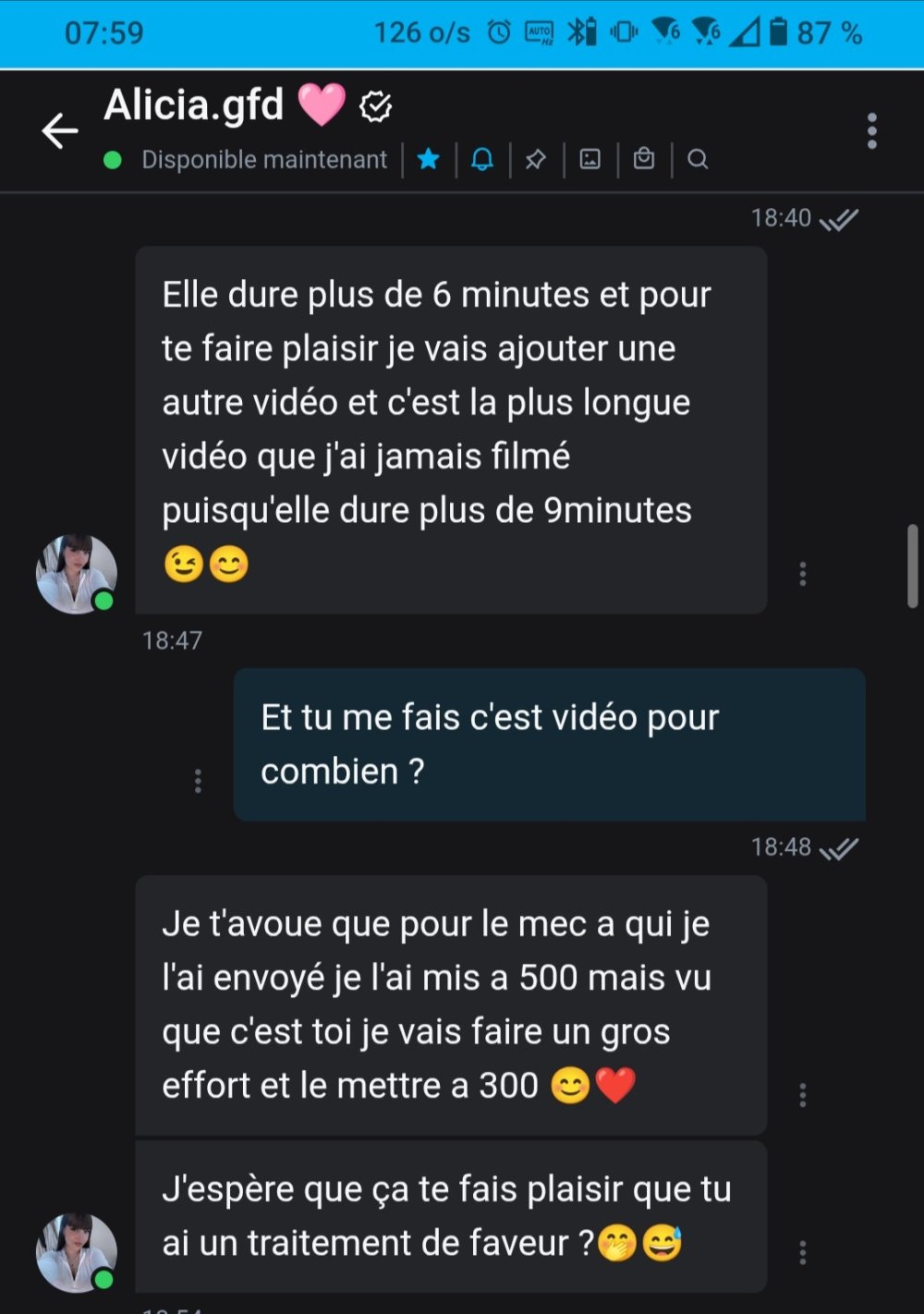The image size is (924, 1314).
Task: Open Alicia.gfd's profile from the header name
Action: point(194,105)
